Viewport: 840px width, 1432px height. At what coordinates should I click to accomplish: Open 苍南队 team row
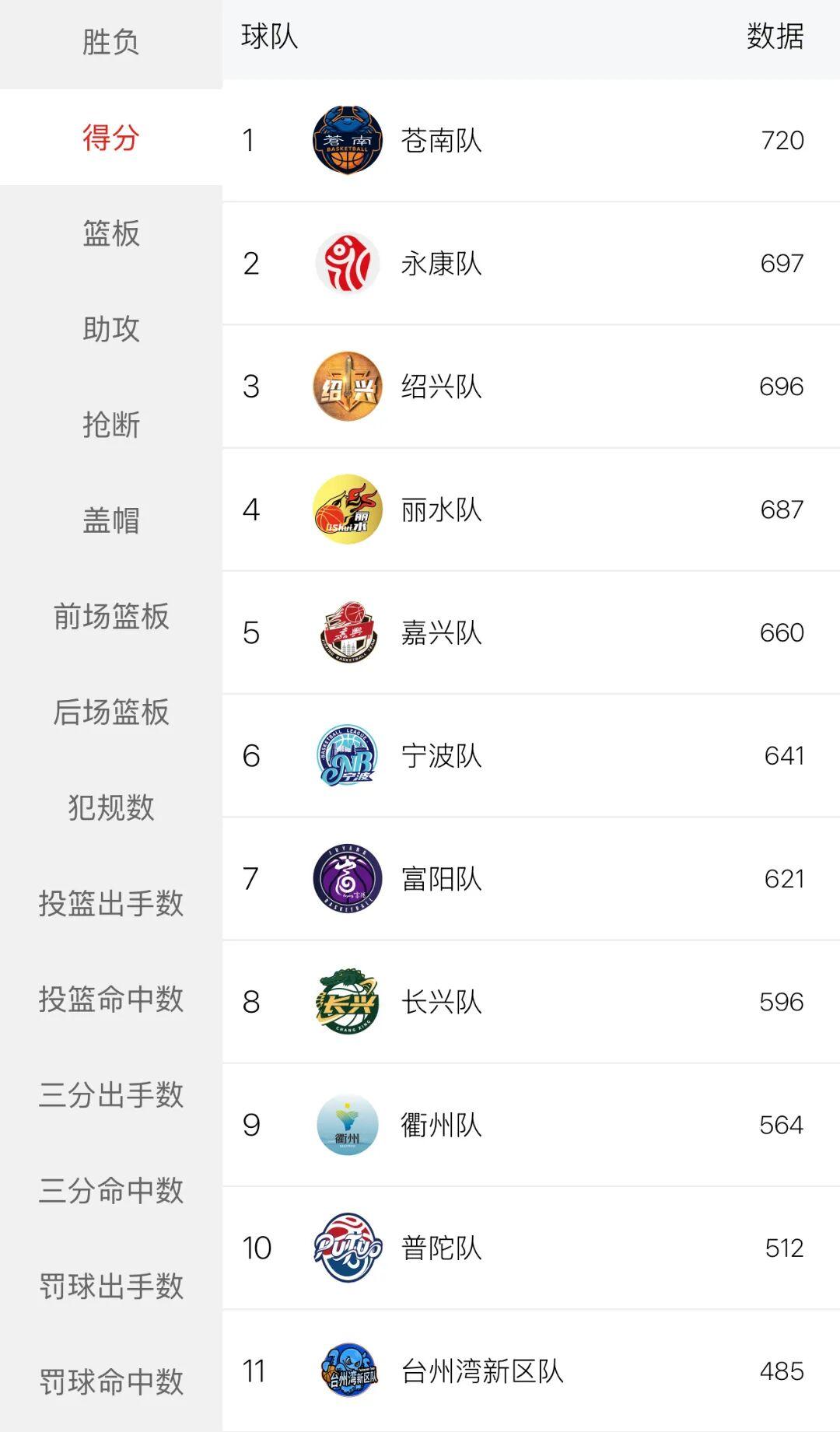click(442, 141)
